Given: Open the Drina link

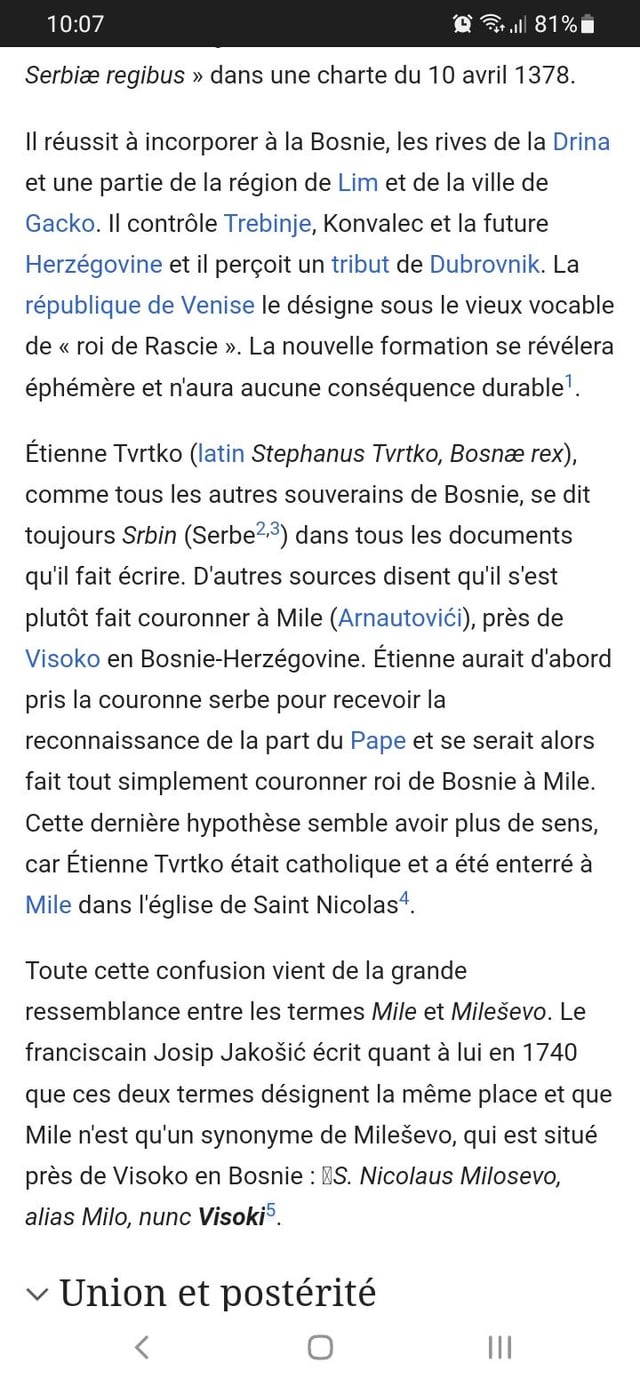Looking at the screenshot, I should [x=581, y=141].
